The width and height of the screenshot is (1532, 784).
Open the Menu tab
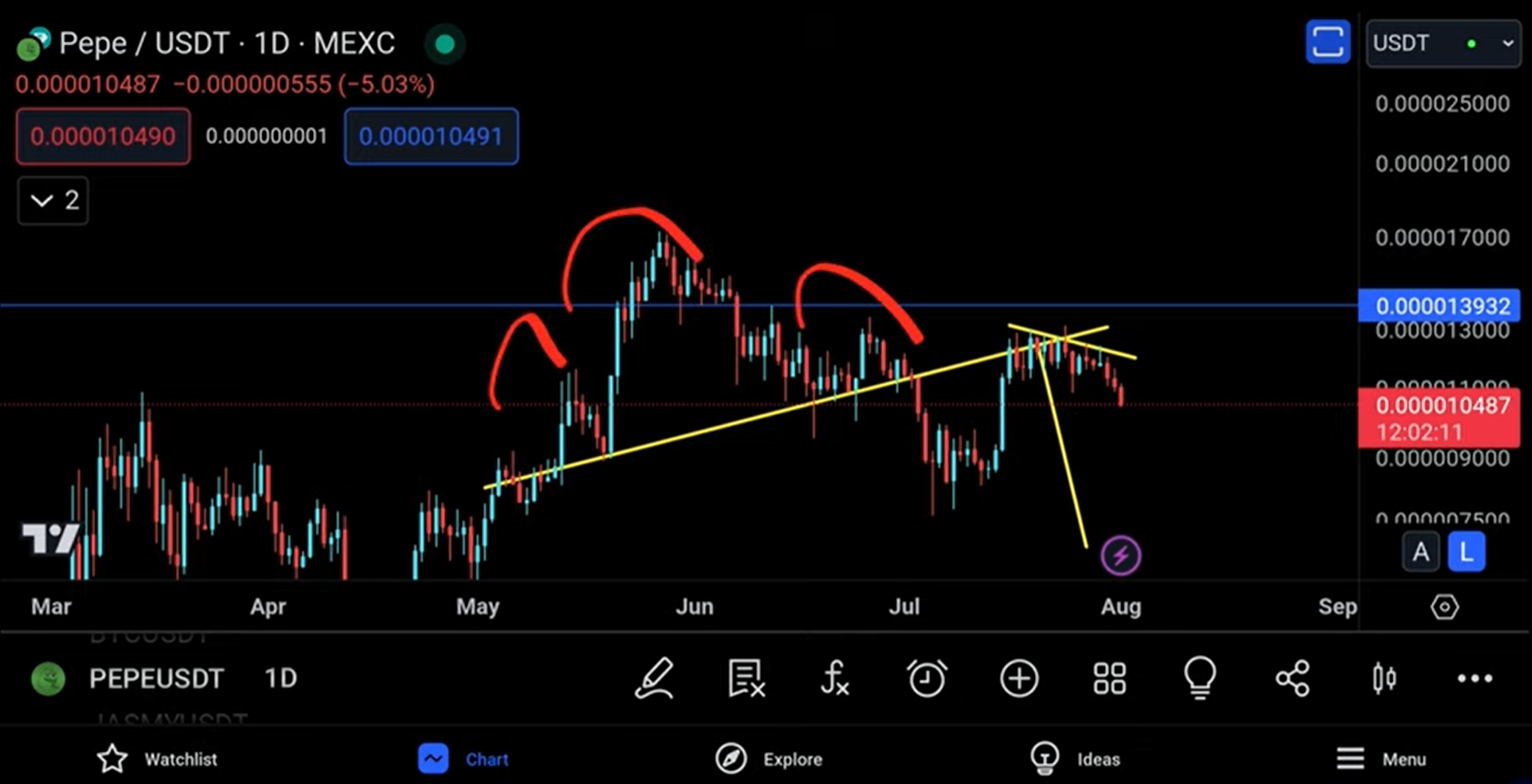[1381, 759]
